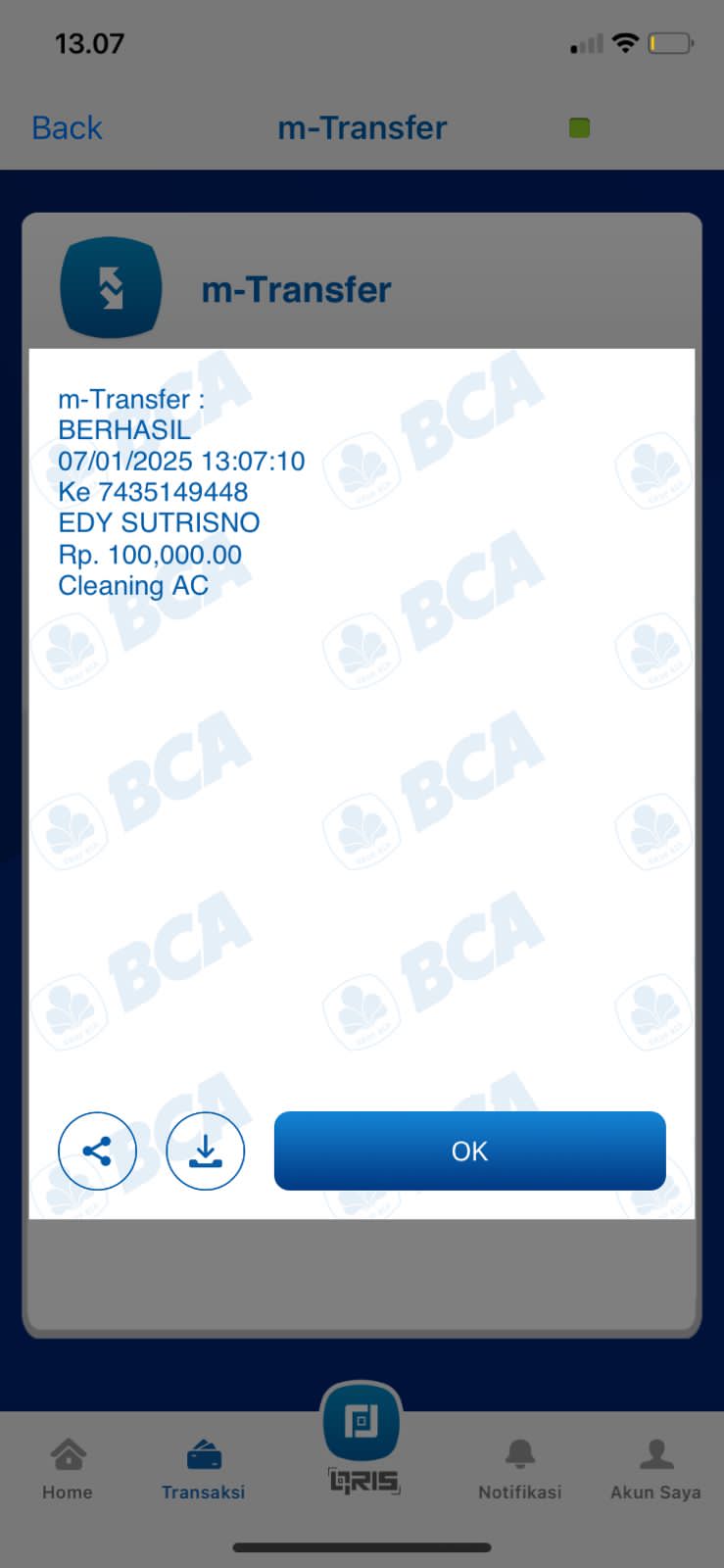Open the Transaksi tab
724x1568 pixels.
coord(203,1467)
